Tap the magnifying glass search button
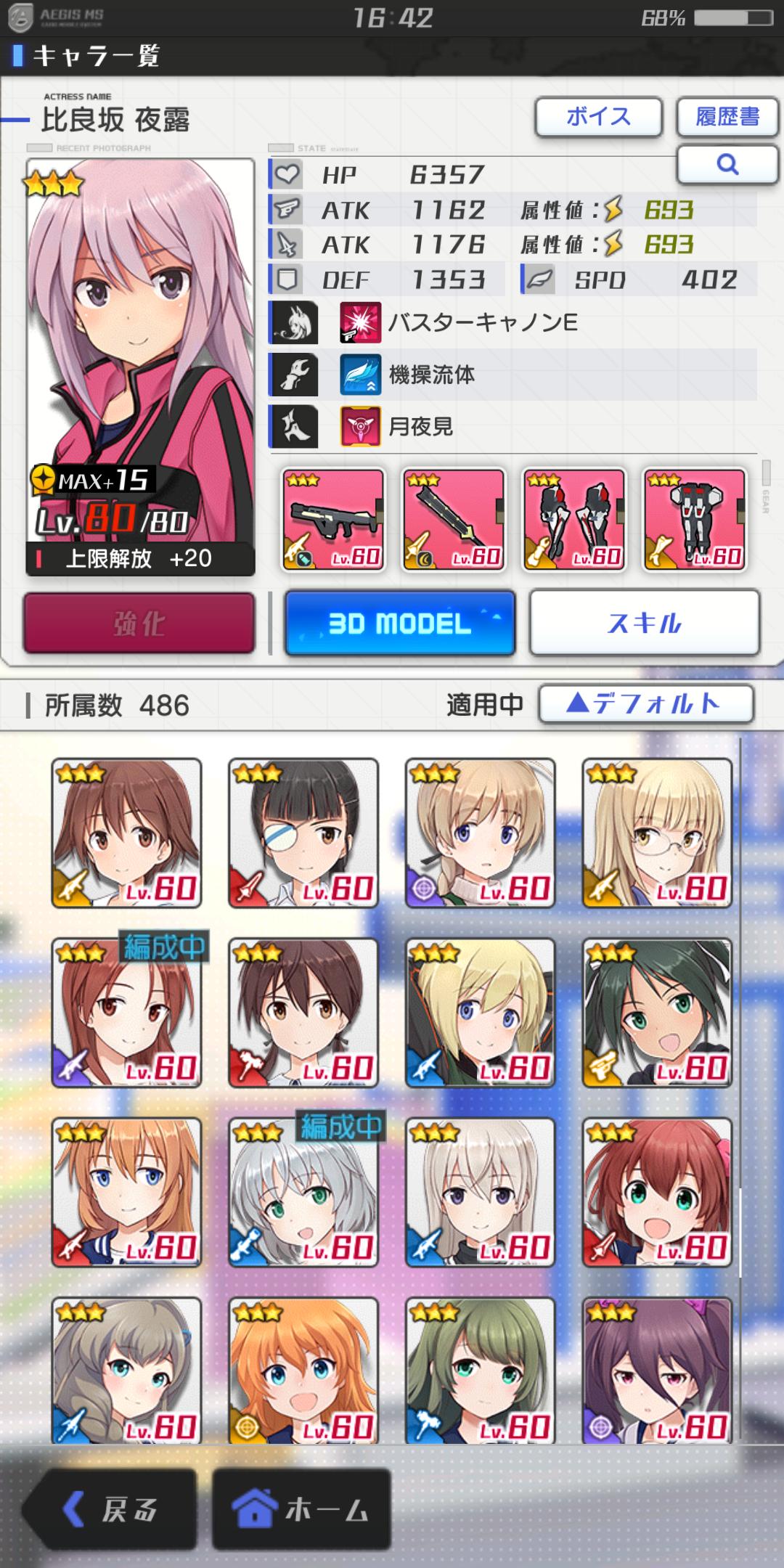 [x=727, y=165]
